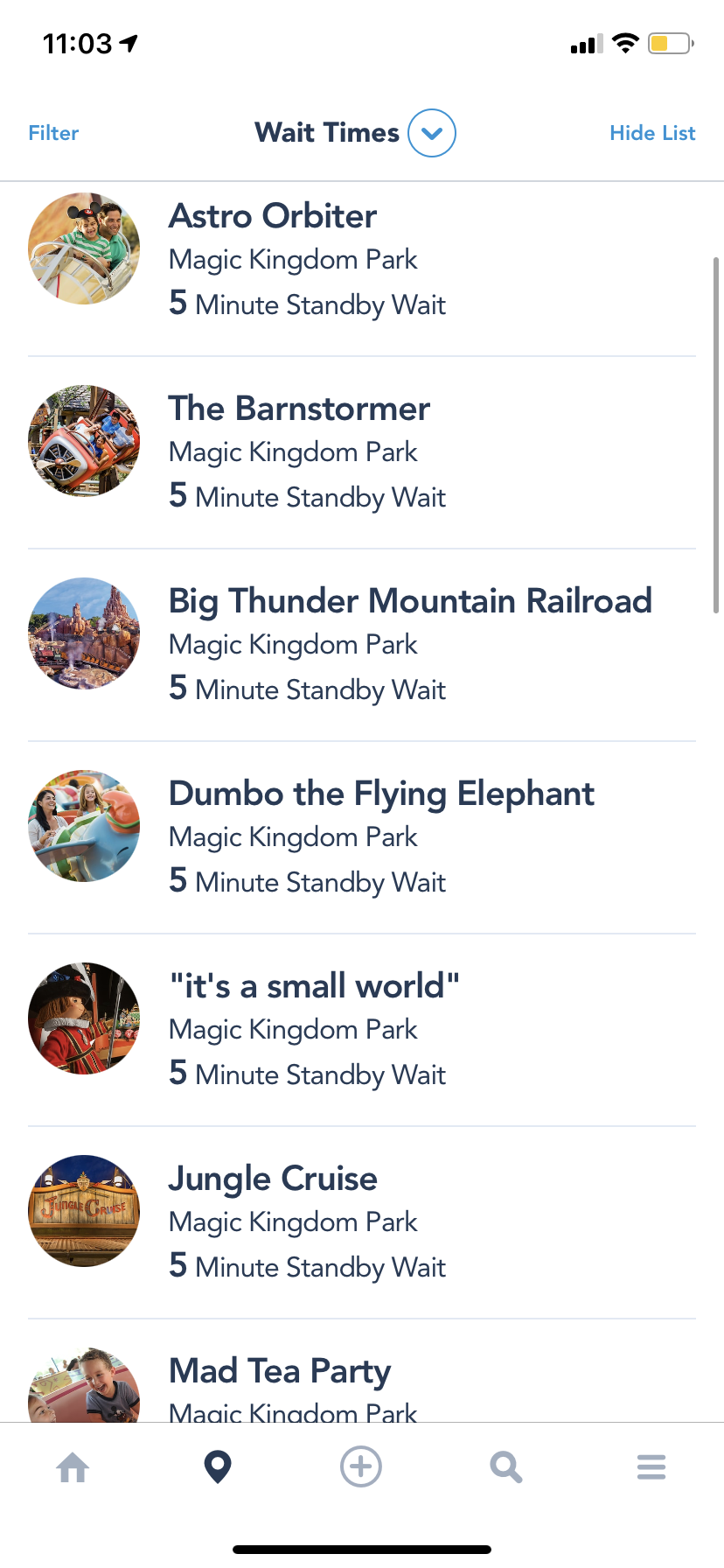Open the Jungle Cruise entry
Viewport: 724px width, 1568px height.
tap(273, 1179)
